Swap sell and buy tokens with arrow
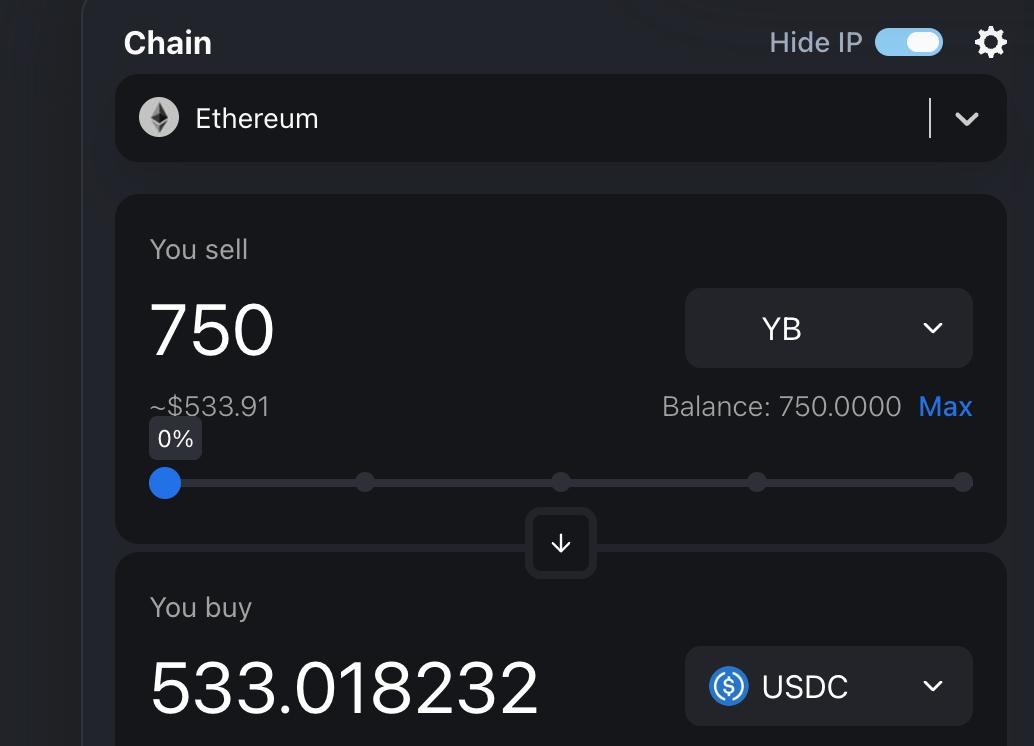The width and height of the screenshot is (1034, 746). tap(561, 543)
